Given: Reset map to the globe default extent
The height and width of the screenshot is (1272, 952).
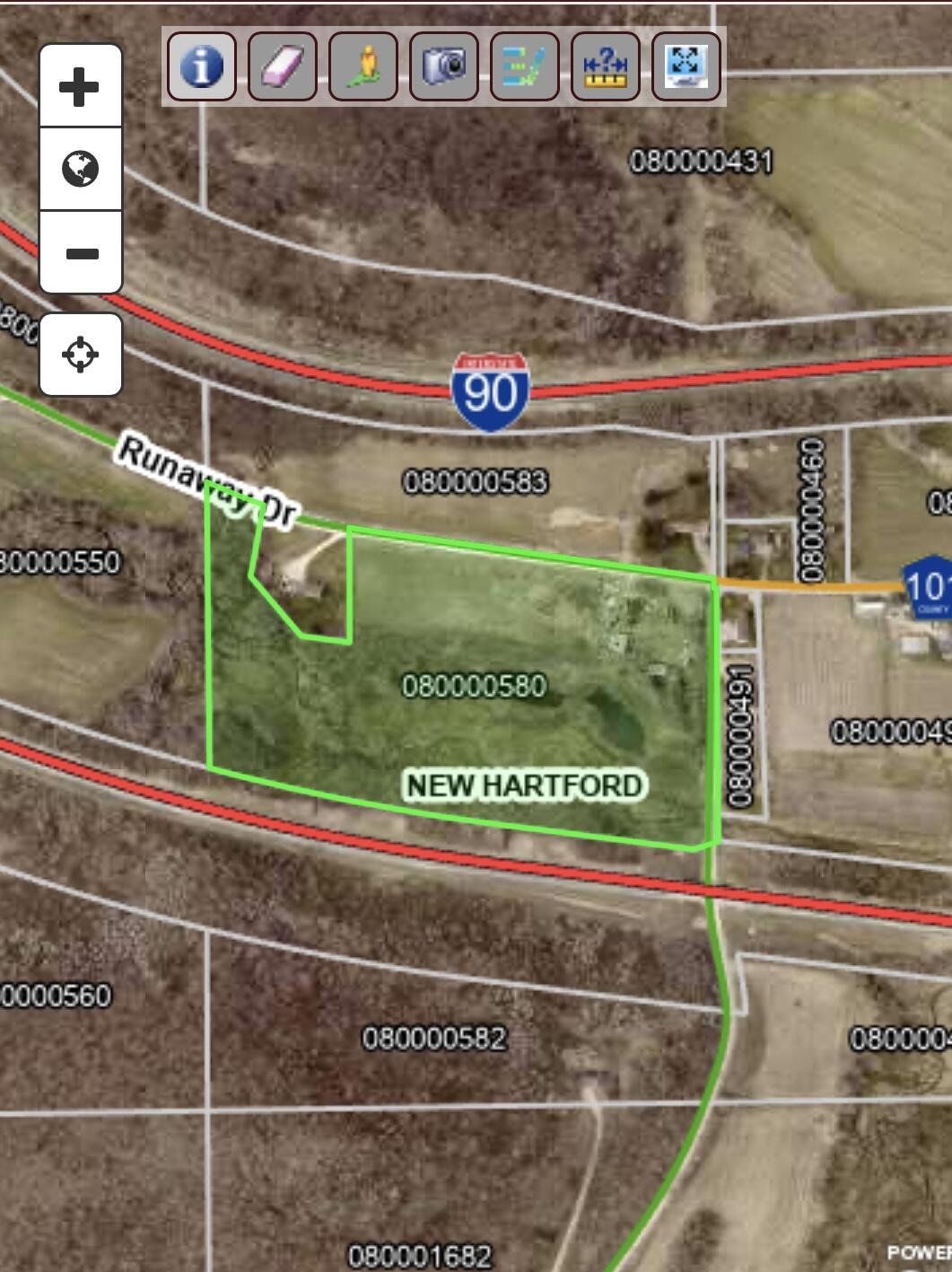Looking at the screenshot, I should coord(80,169).
